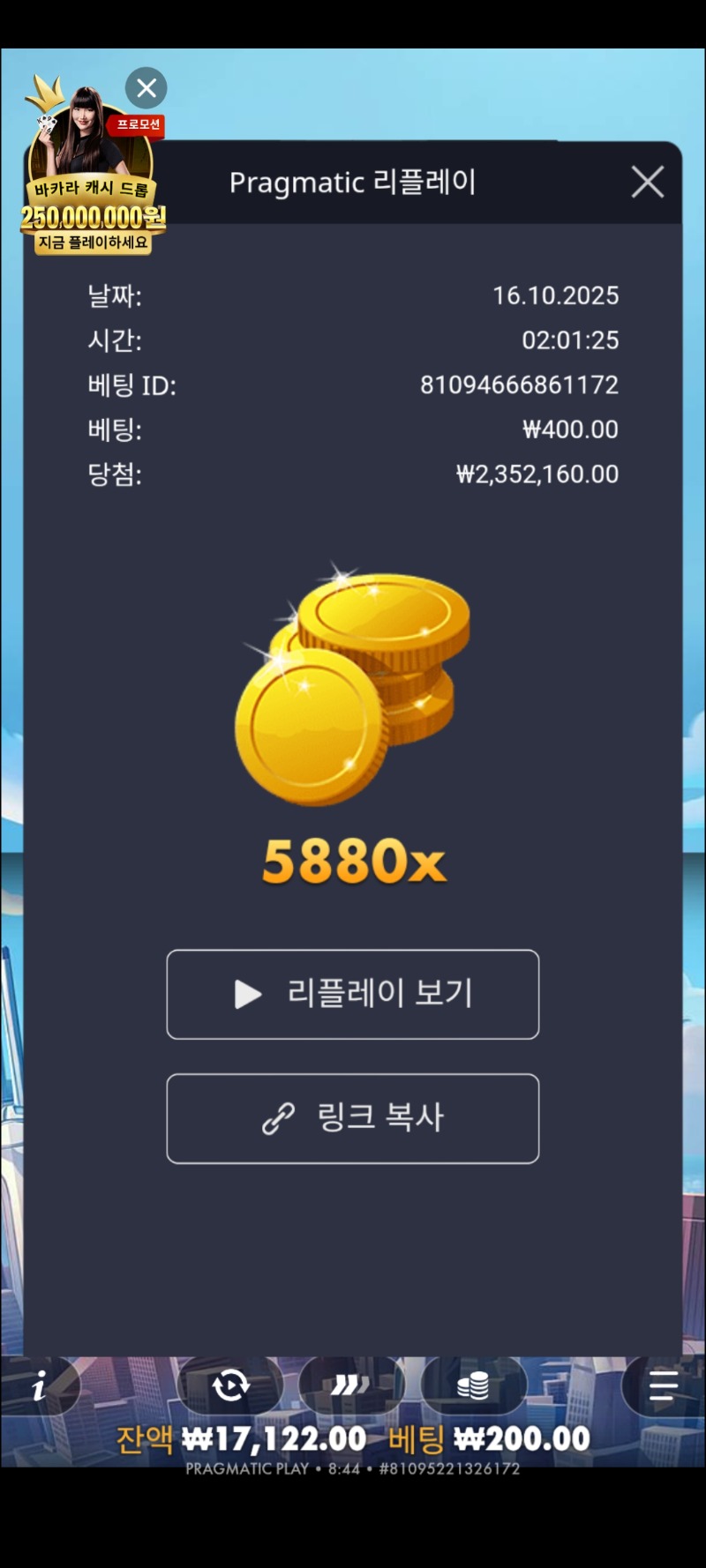Open the autoplay settings icon
Screen dimensions: 706x1568
point(231,1385)
